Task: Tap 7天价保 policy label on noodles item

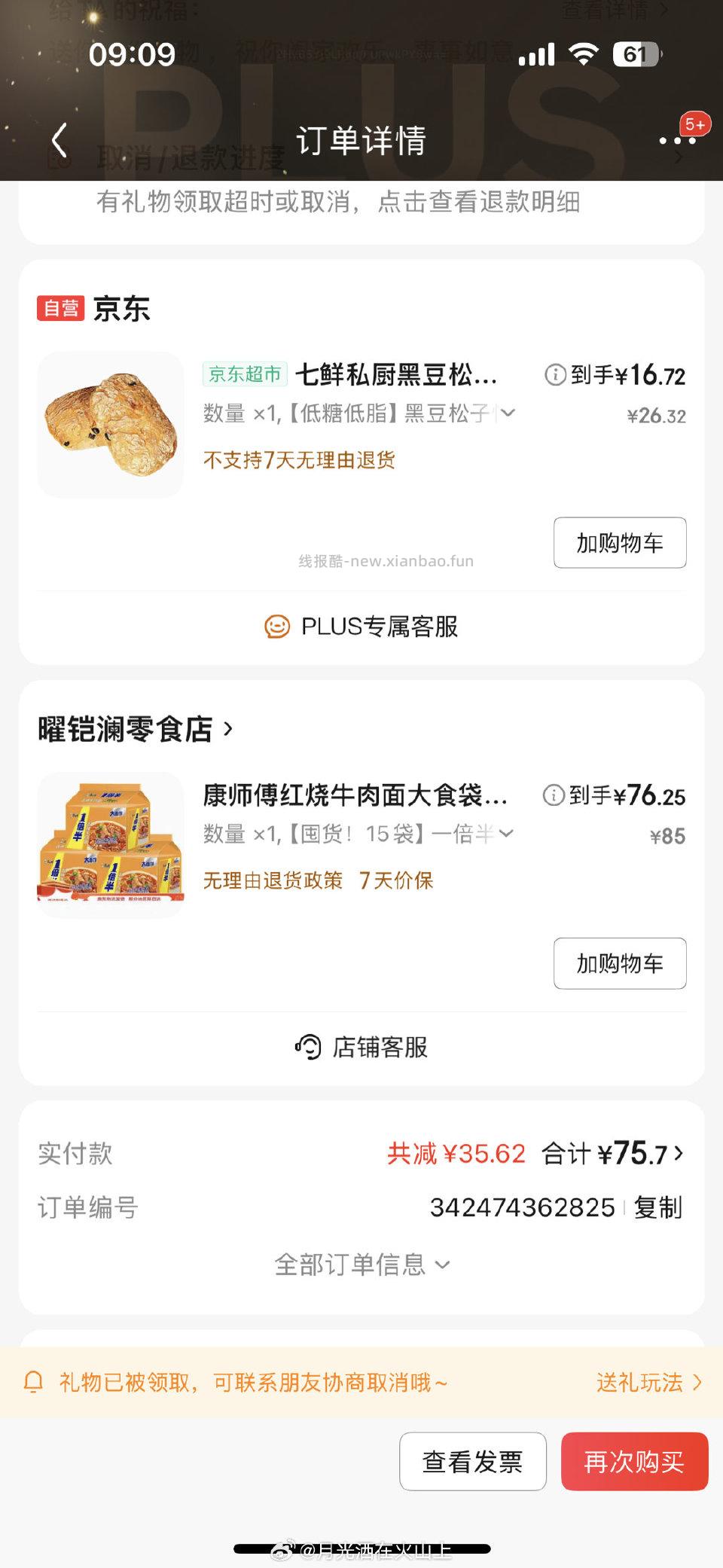Action: pos(396,880)
